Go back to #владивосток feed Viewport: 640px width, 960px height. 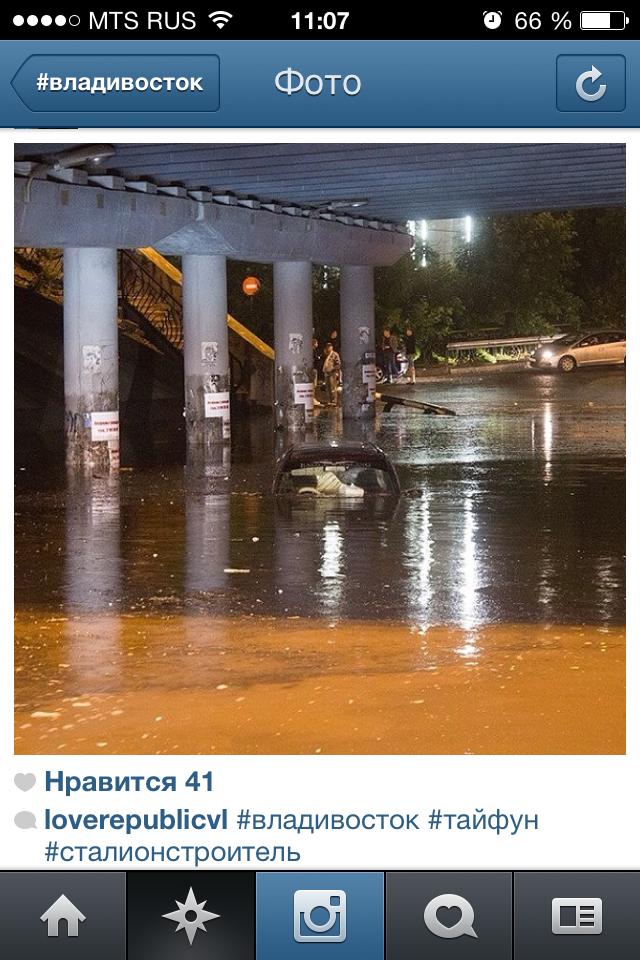pos(116,83)
